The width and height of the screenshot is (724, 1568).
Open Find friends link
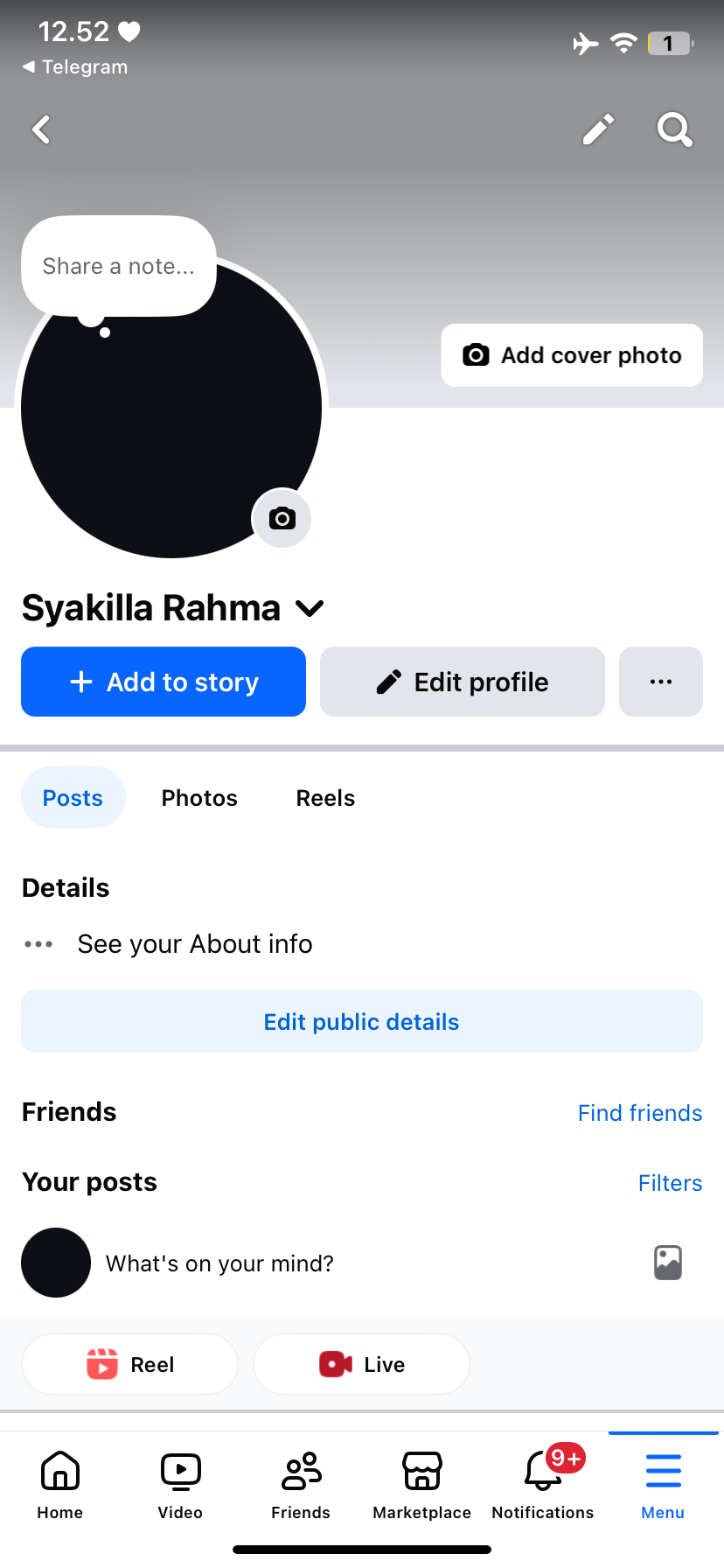[x=640, y=1113]
